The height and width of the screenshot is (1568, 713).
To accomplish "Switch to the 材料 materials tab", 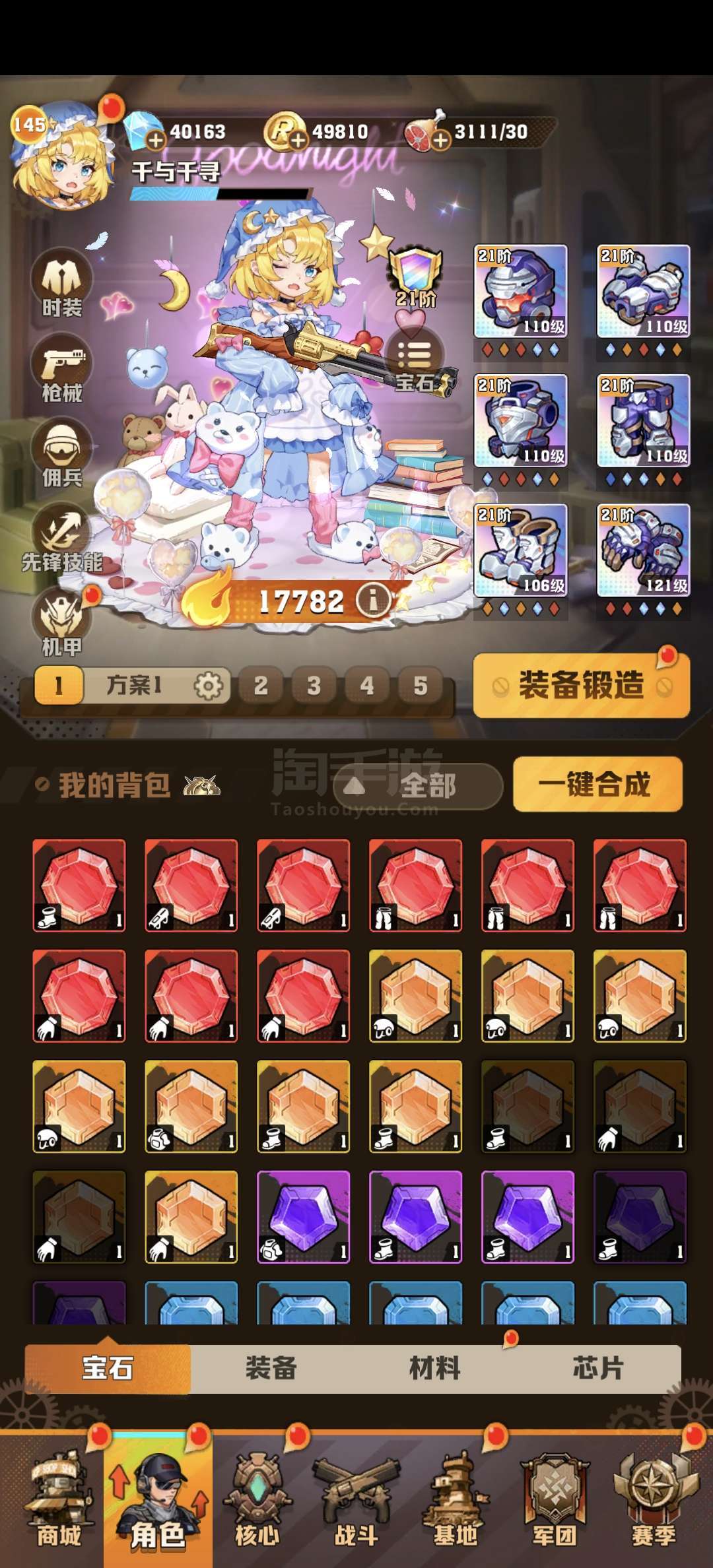I will 435,1368.
